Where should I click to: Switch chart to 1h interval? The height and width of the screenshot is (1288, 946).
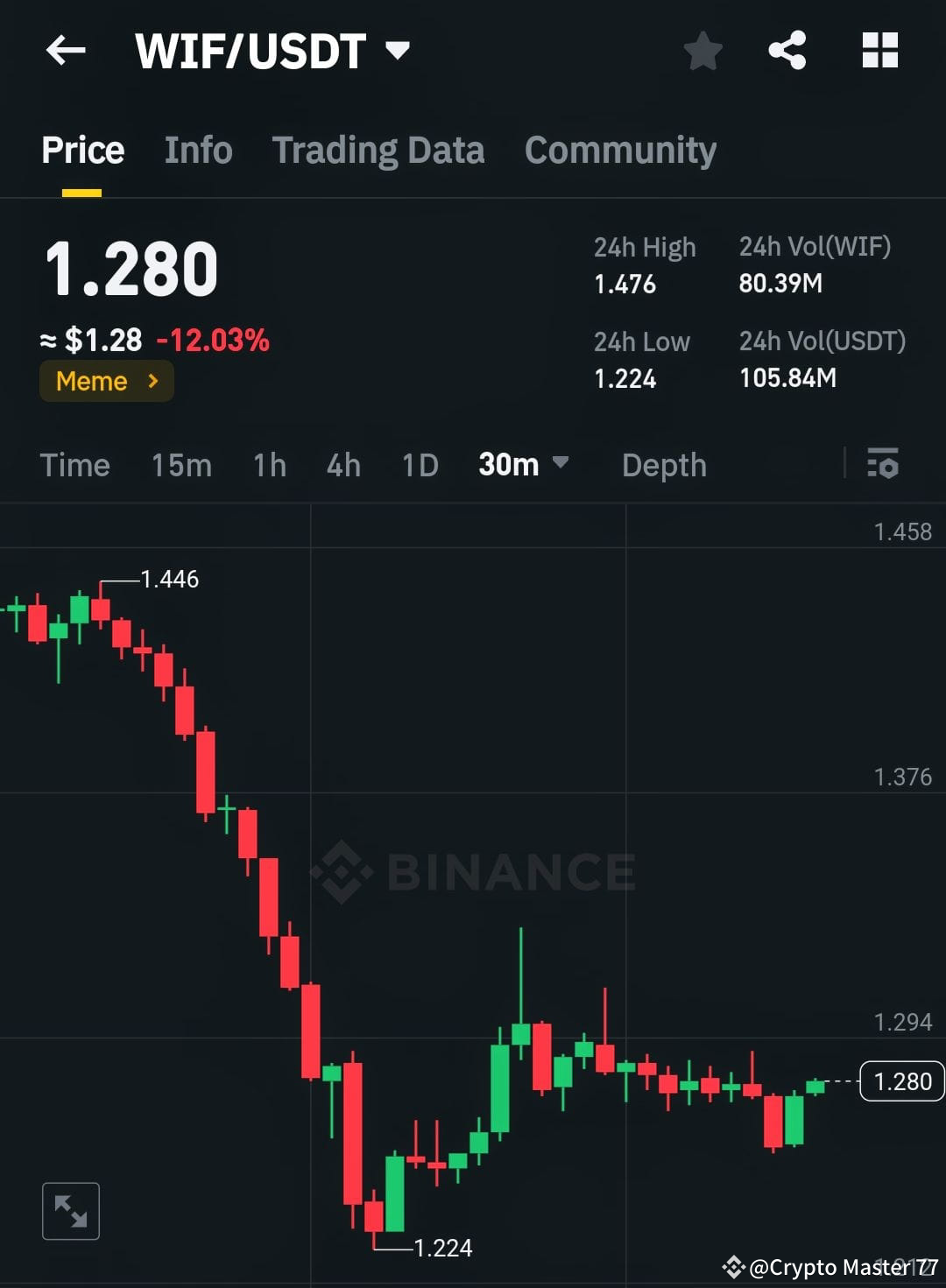point(269,465)
